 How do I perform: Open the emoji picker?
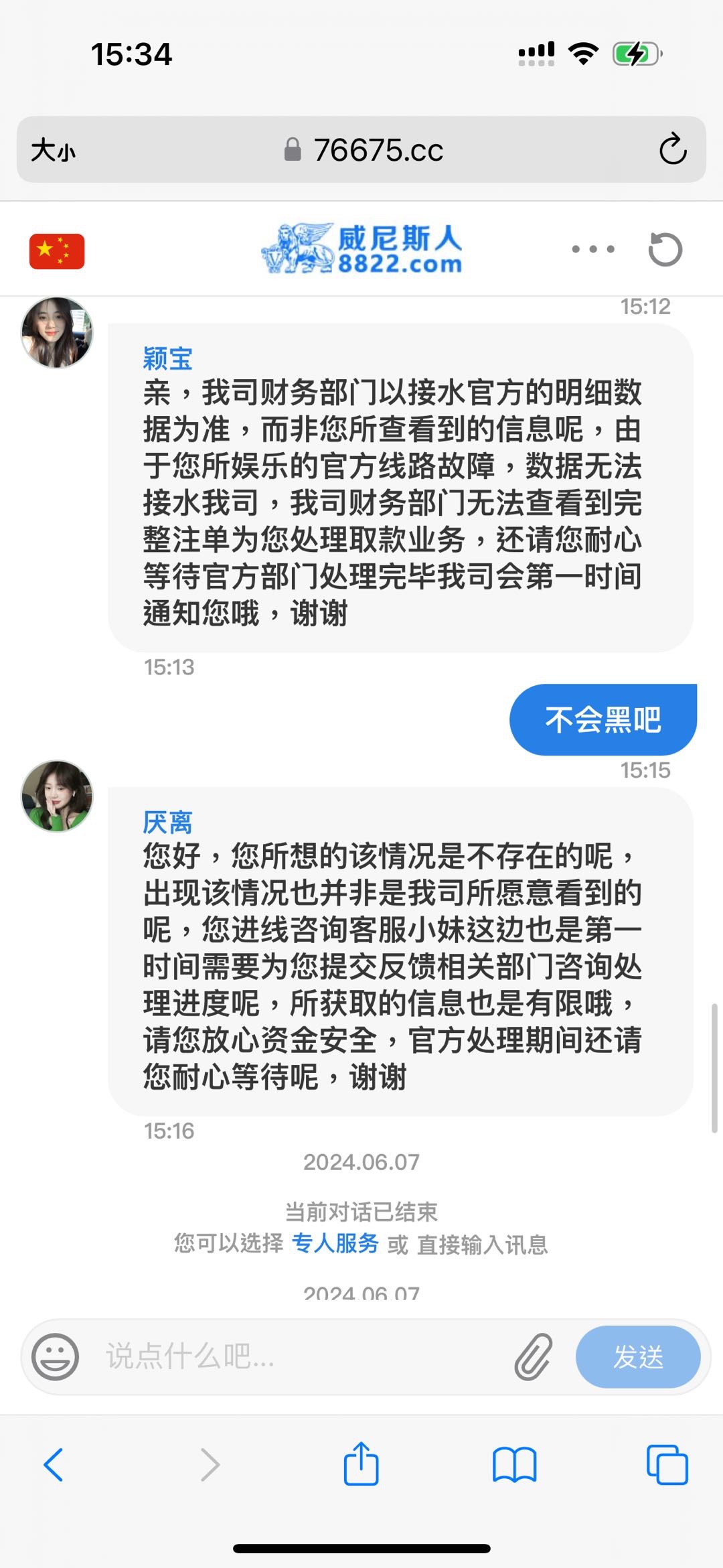[x=56, y=1356]
